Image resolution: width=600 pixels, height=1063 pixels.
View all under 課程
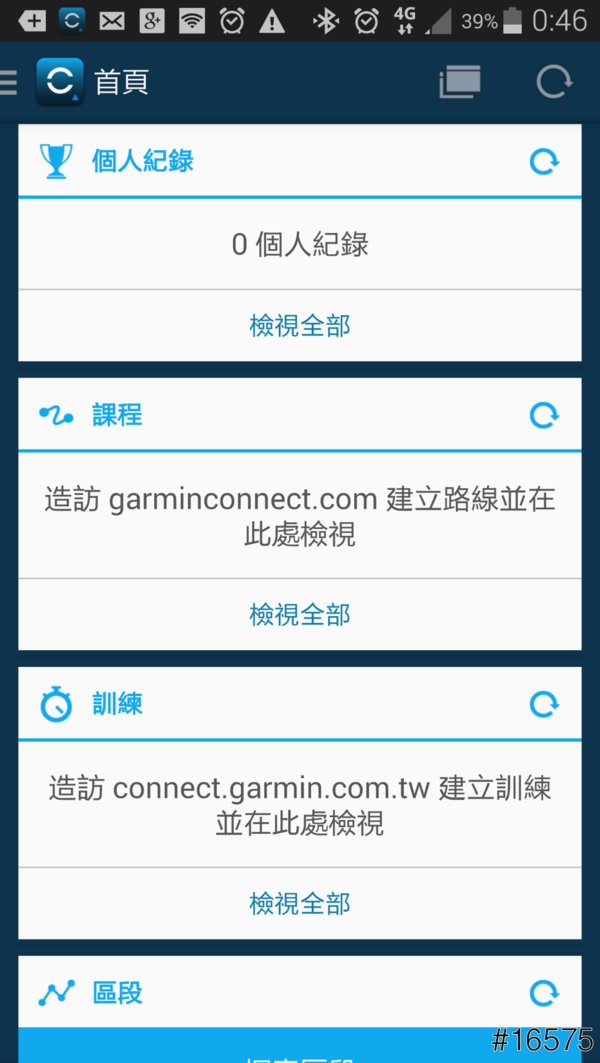pos(300,614)
